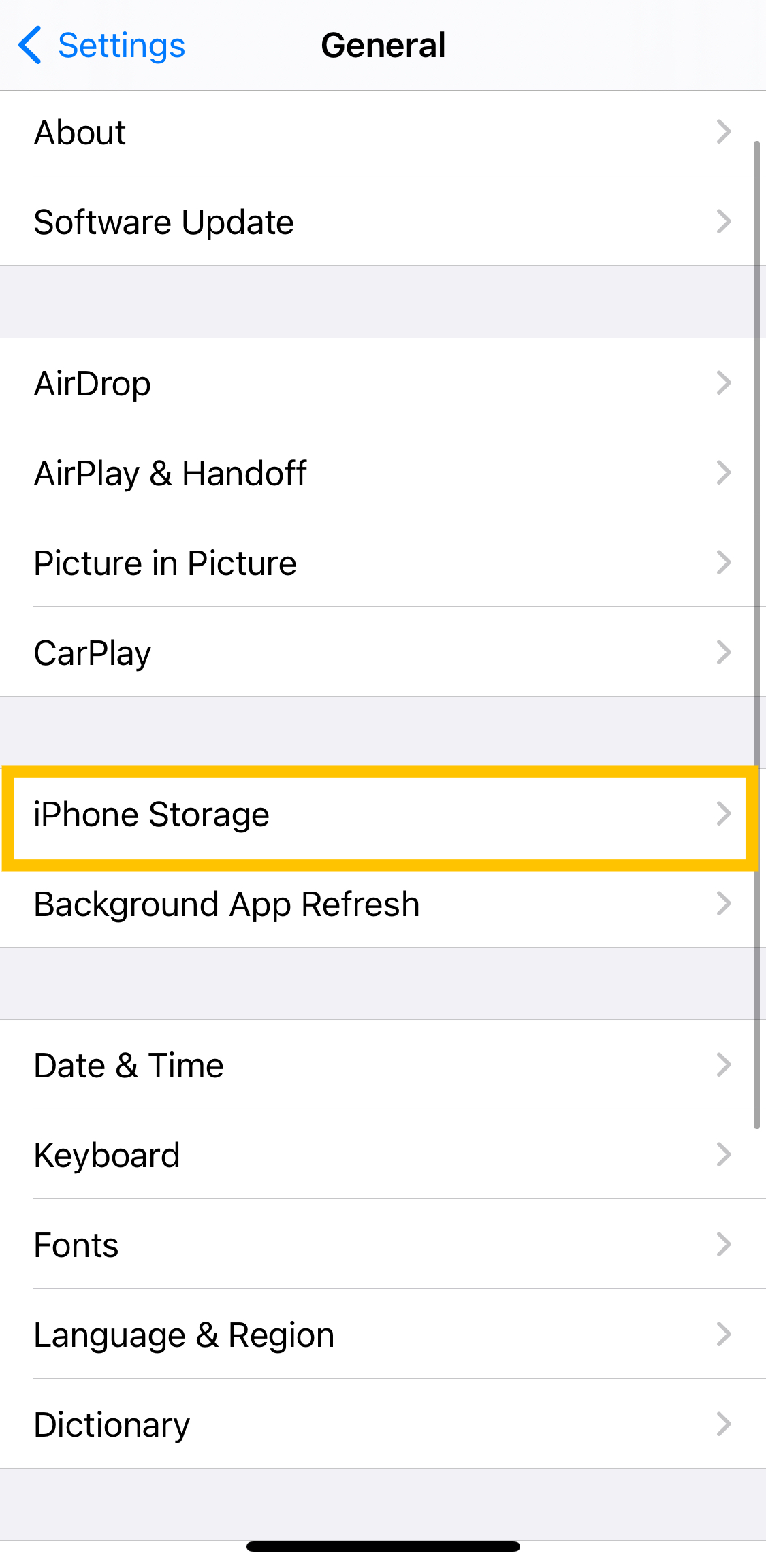Open CarPlay settings

click(x=381, y=653)
